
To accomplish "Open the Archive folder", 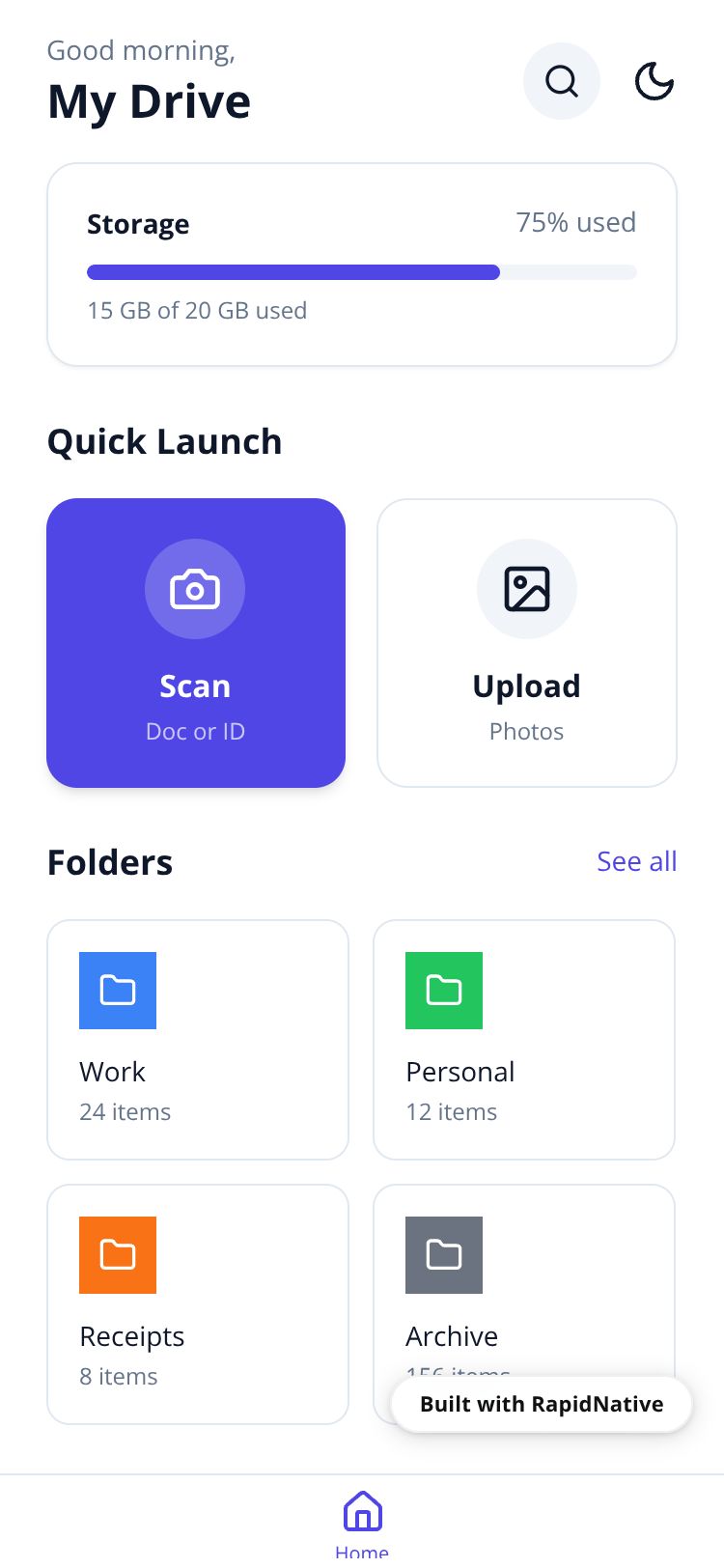I will pos(521,1284).
